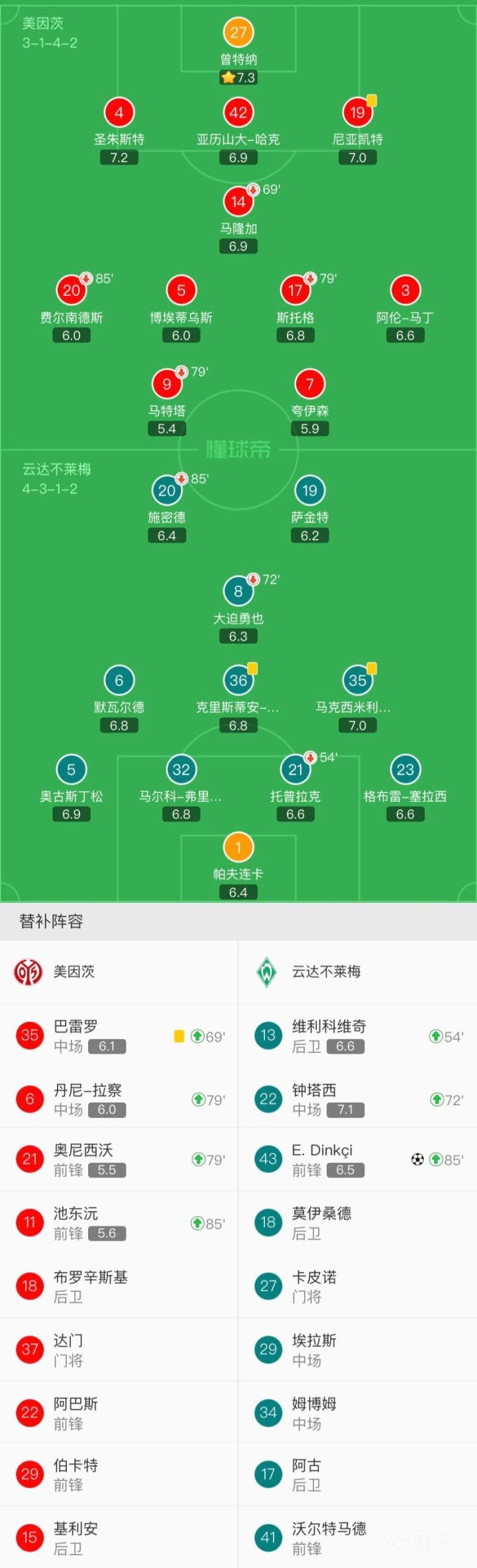Tap player 圣朱斯特 number 4
The height and width of the screenshot is (1568, 477).
pos(119,113)
